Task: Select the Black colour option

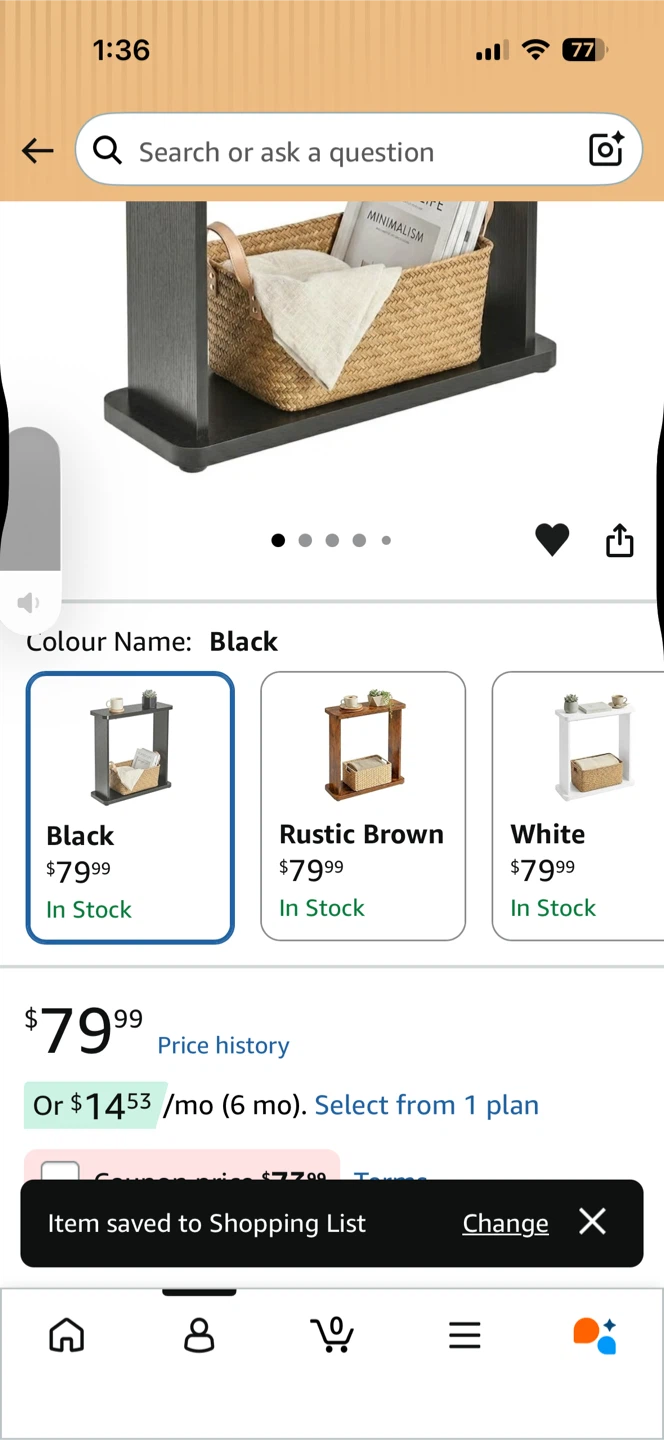Action: click(130, 807)
